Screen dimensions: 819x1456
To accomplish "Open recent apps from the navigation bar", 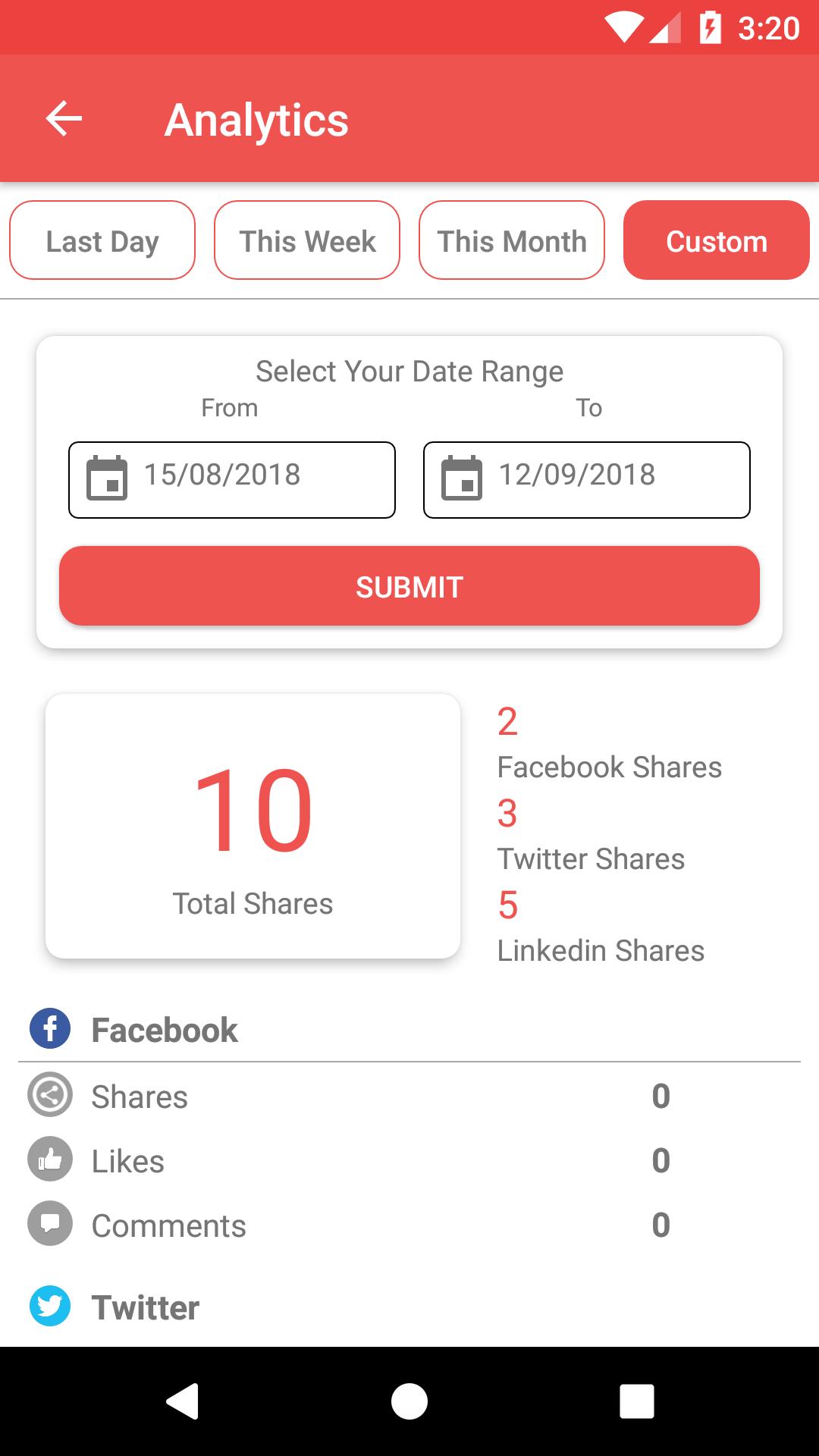I will [x=636, y=1401].
